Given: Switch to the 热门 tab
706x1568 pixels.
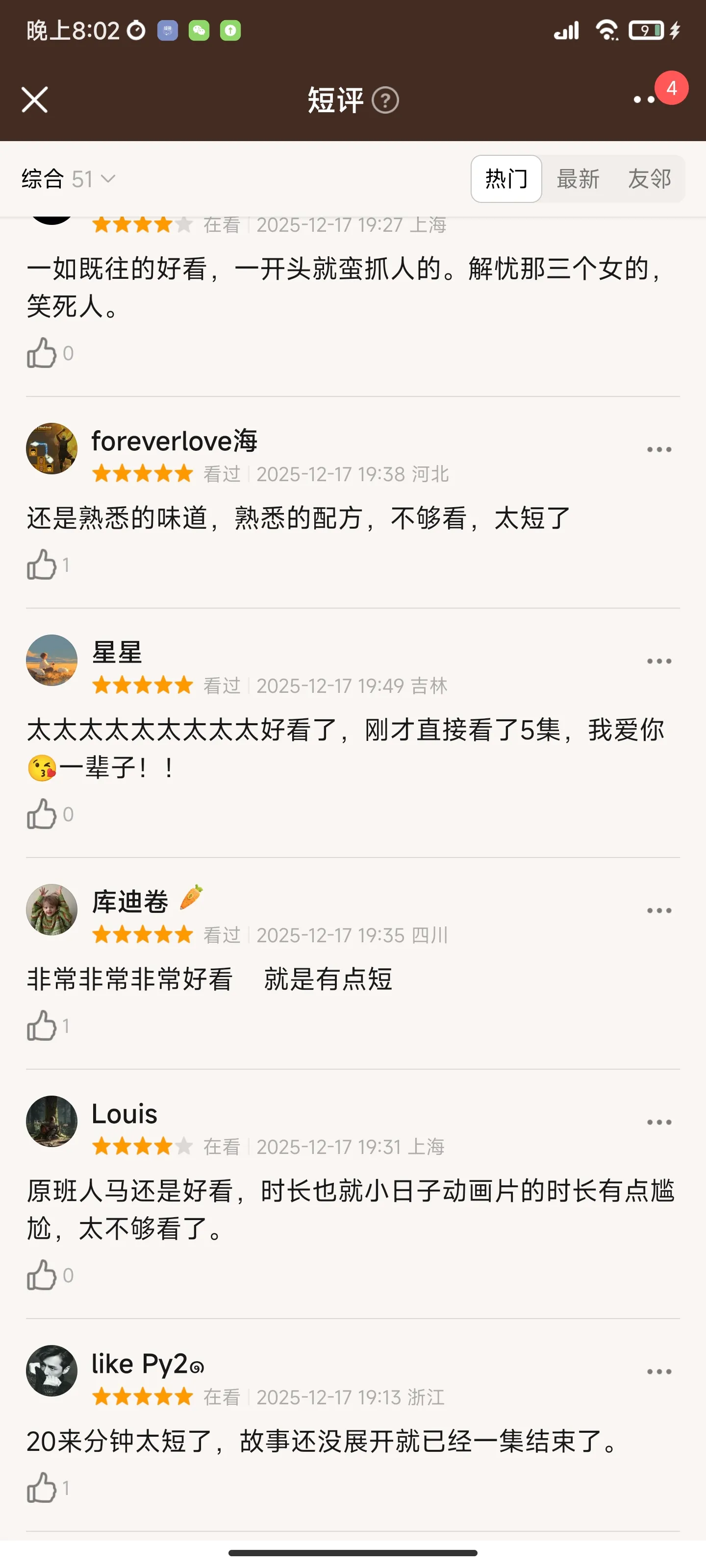Looking at the screenshot, I should tap(505, 179).
